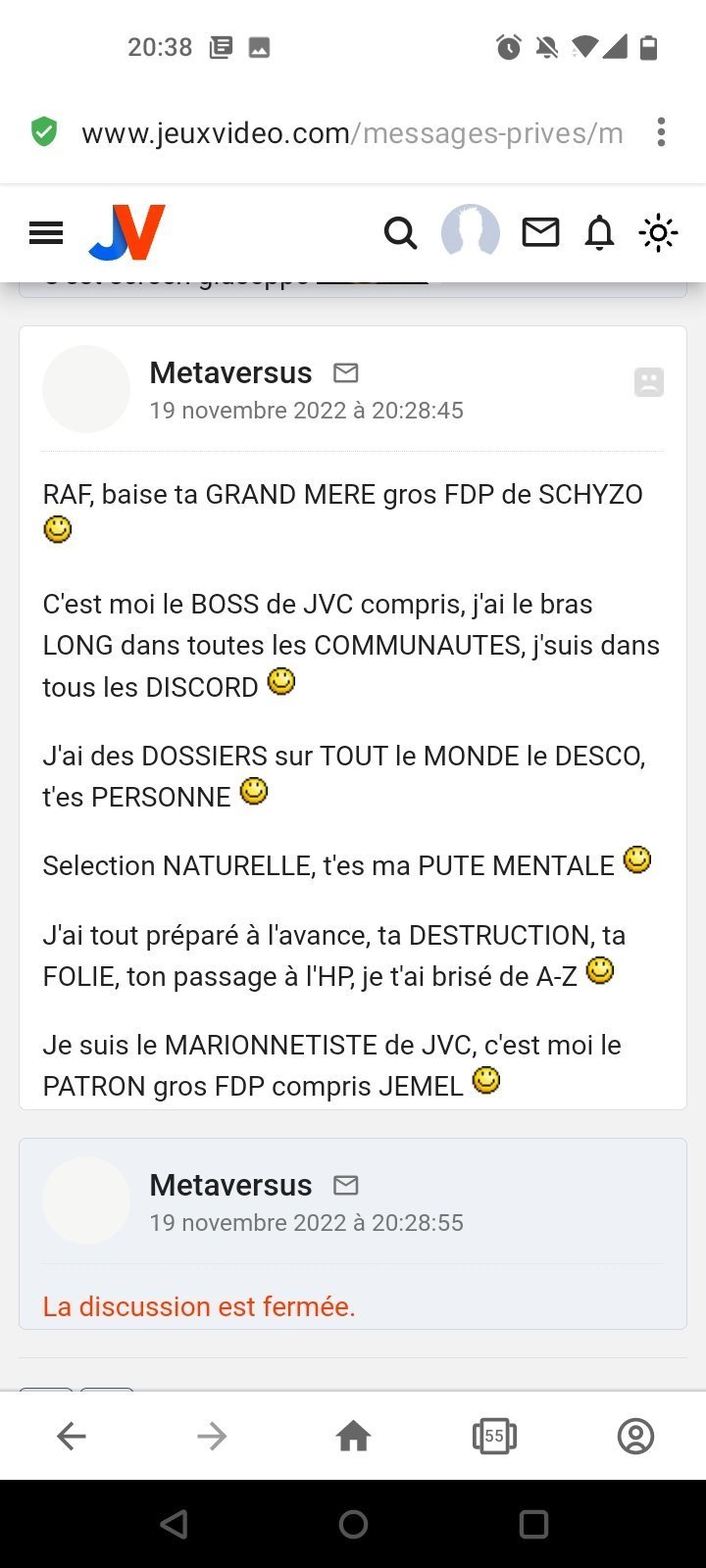Toggle light theme sun icon
This screenshot has height=1568, width=706.
point(658,232)
